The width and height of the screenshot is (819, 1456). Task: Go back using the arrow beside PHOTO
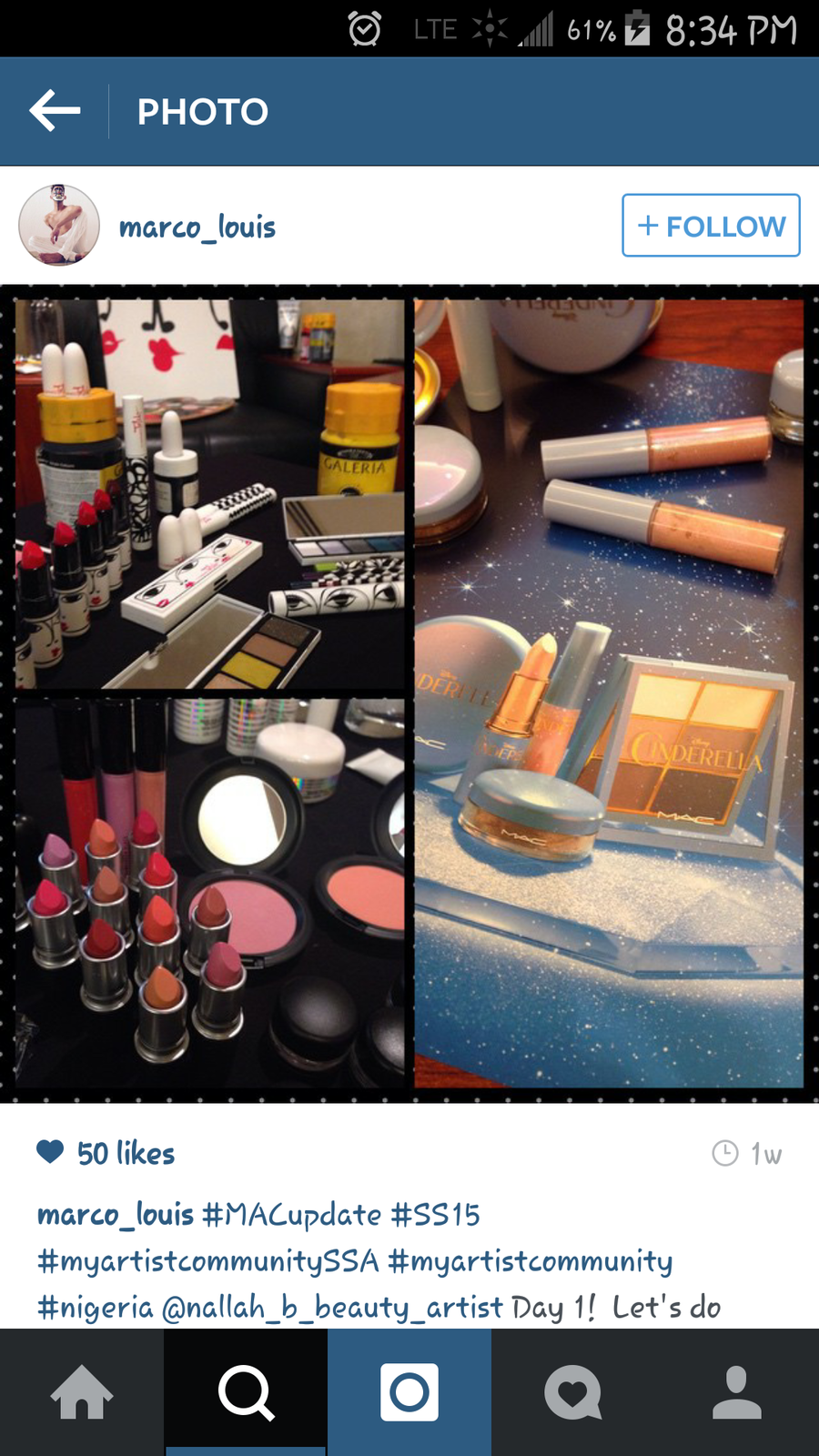(x=55, y=111)
